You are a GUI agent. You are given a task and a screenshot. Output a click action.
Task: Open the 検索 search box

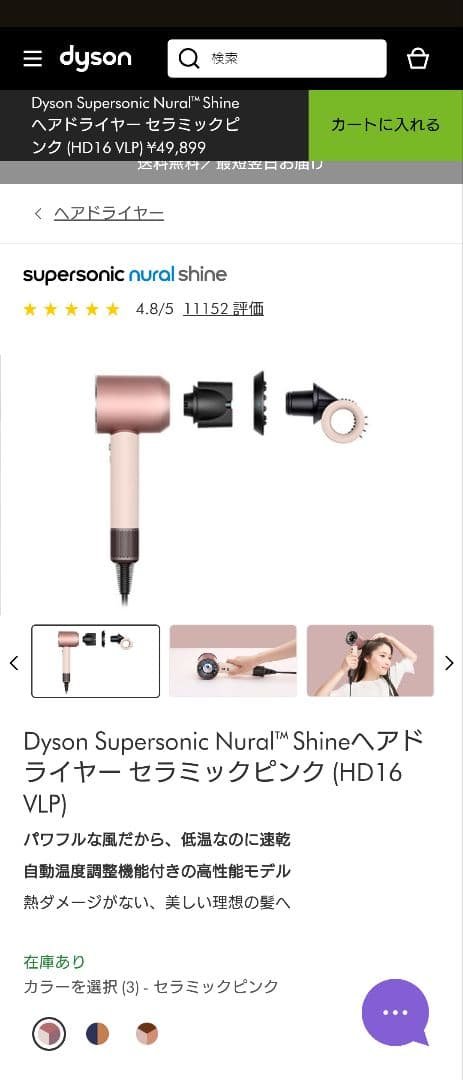pyautogui.click(x=277, y=59)
